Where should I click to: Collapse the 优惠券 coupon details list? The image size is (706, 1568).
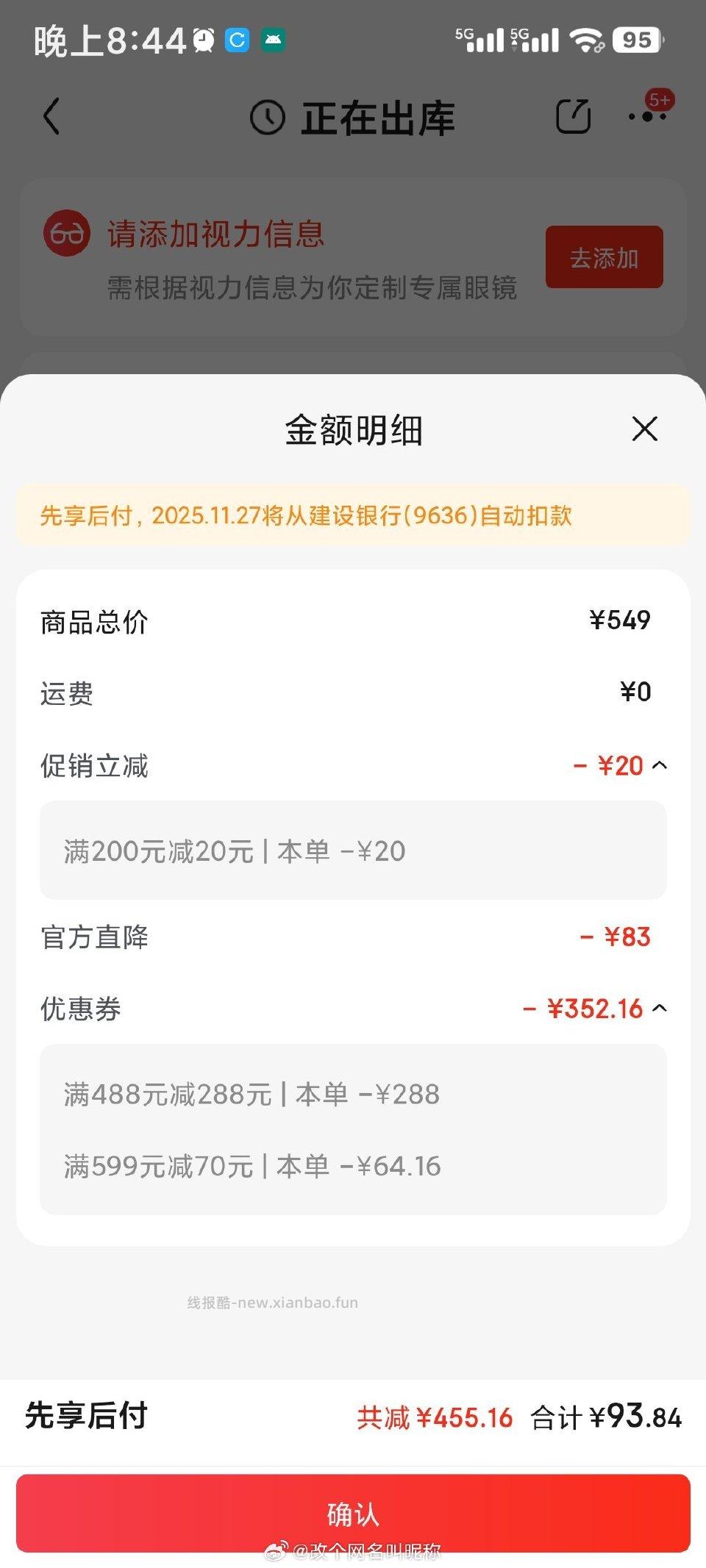coord(660,1008)
